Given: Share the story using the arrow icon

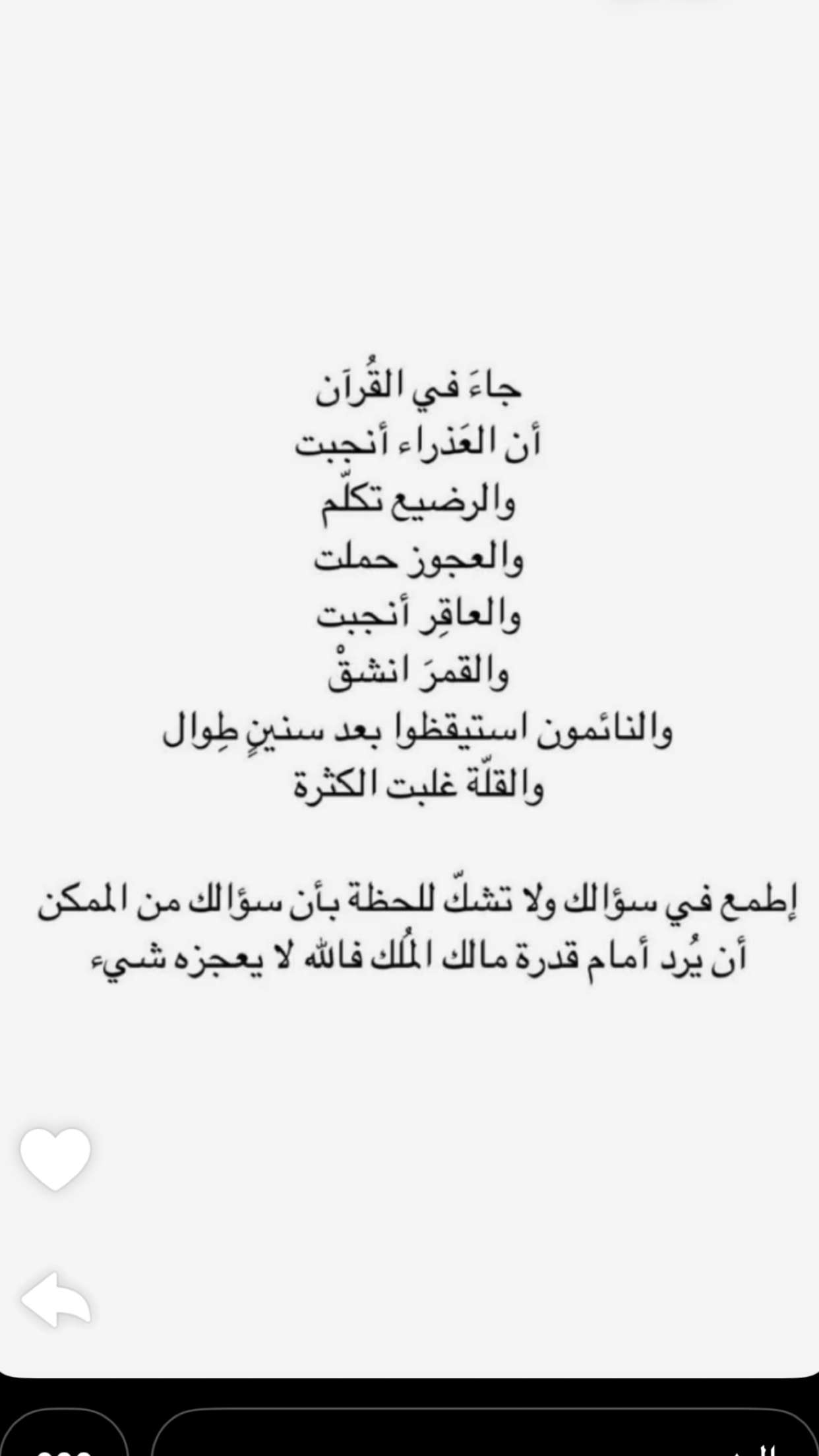Looking at the screenshot, I should pos(56,1300).
